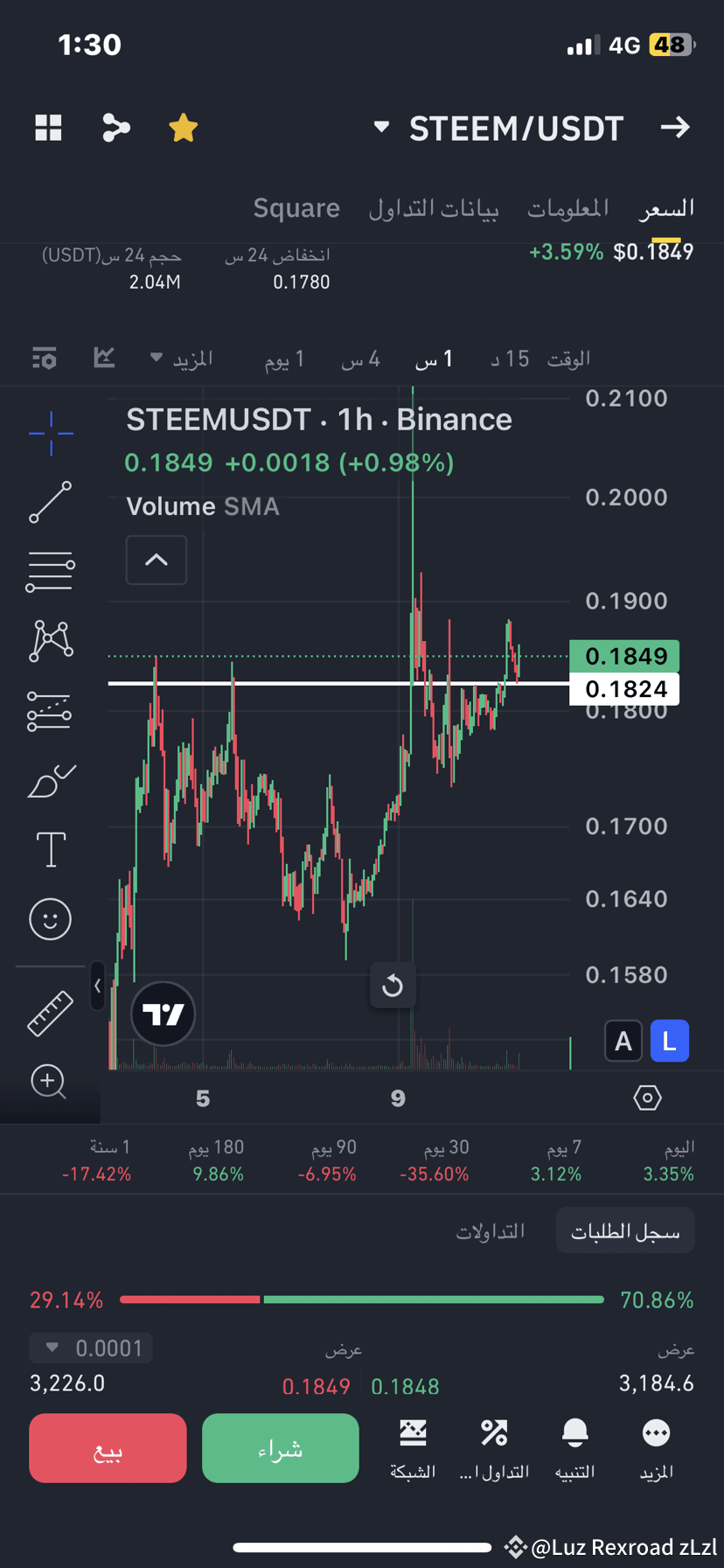This screenshot has width=724, height=1568.
Task: Select the crosshair tool in the chart sidebar
Action: point(50,433)
